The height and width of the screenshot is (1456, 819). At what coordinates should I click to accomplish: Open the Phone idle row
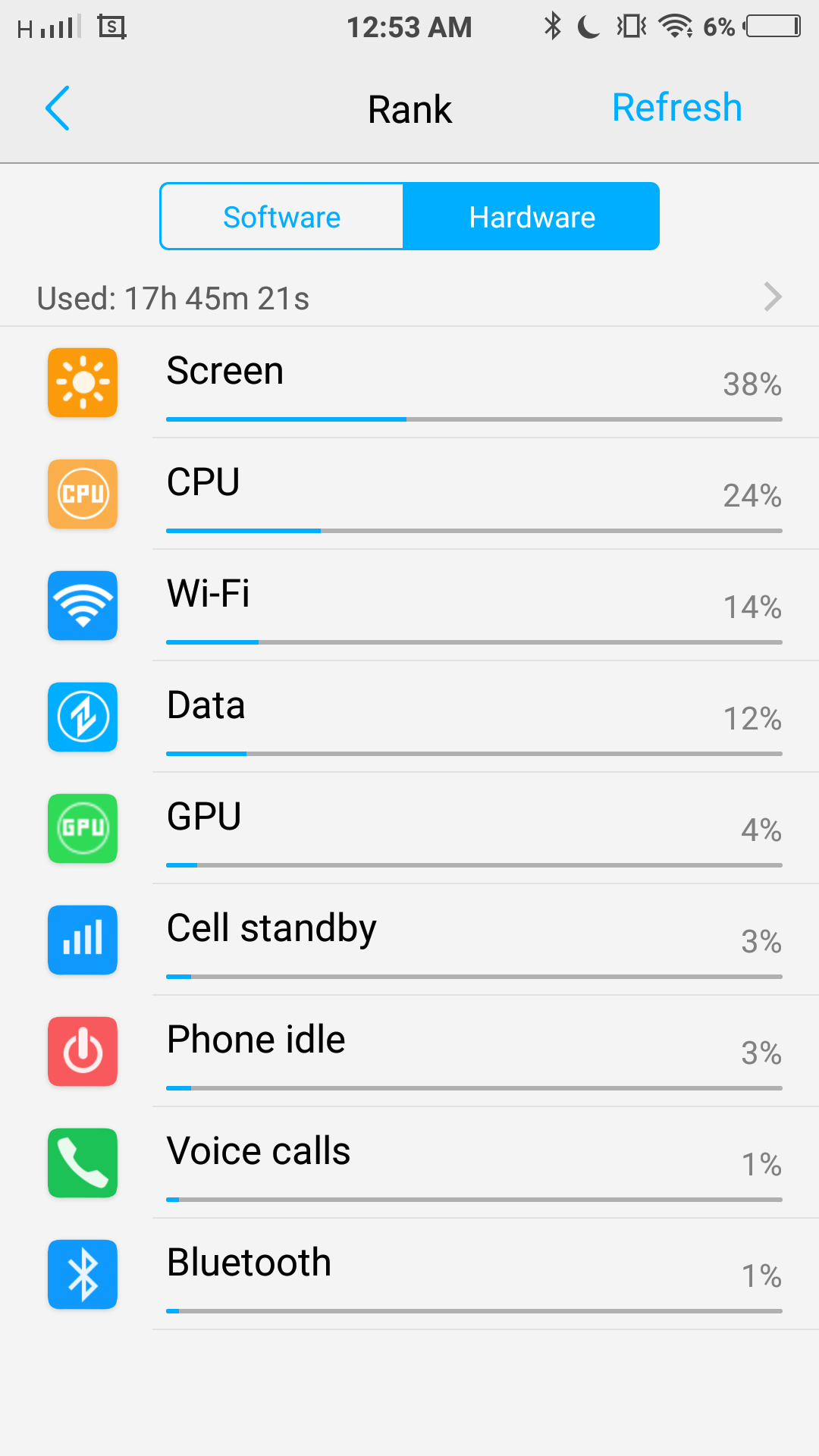[x=409, y=1052]
